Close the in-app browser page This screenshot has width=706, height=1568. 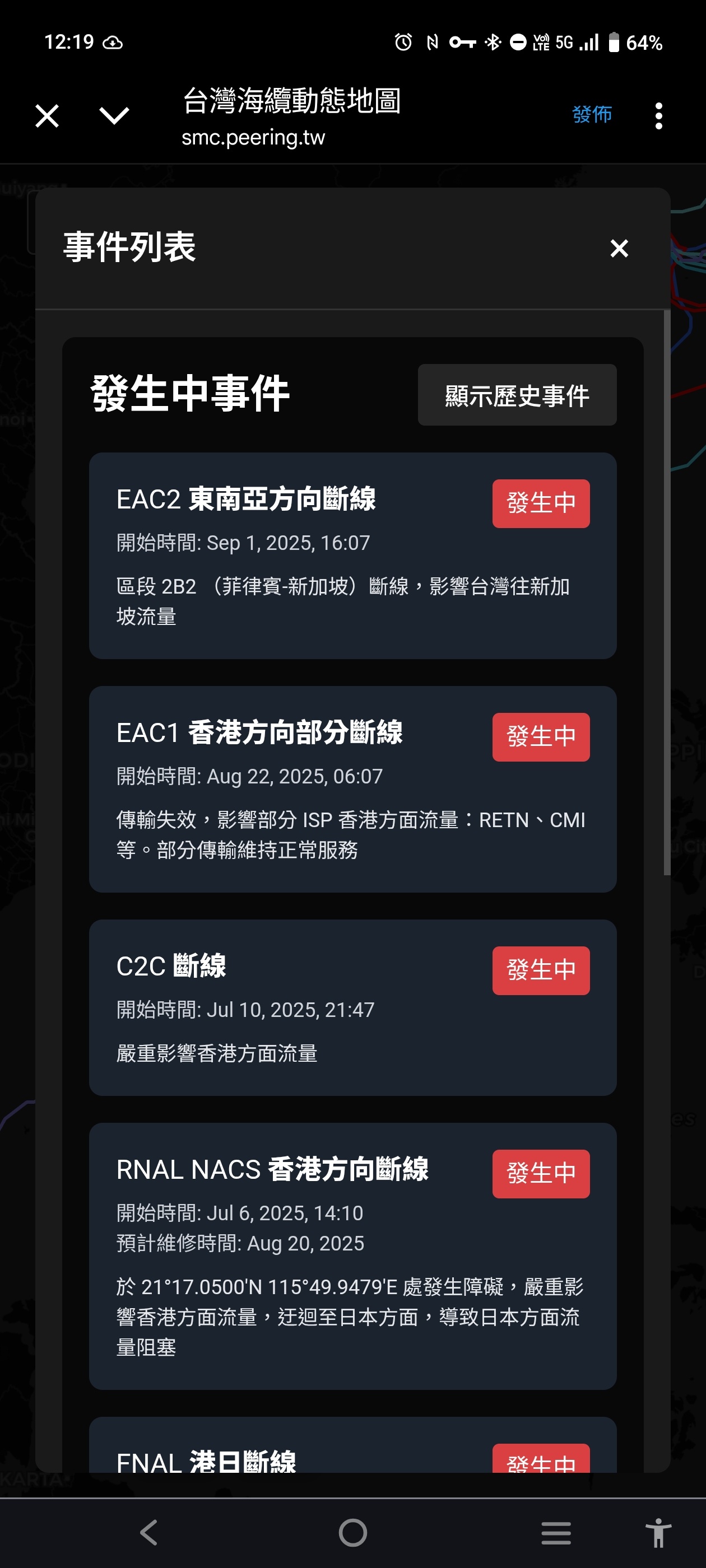coord(47,116)
